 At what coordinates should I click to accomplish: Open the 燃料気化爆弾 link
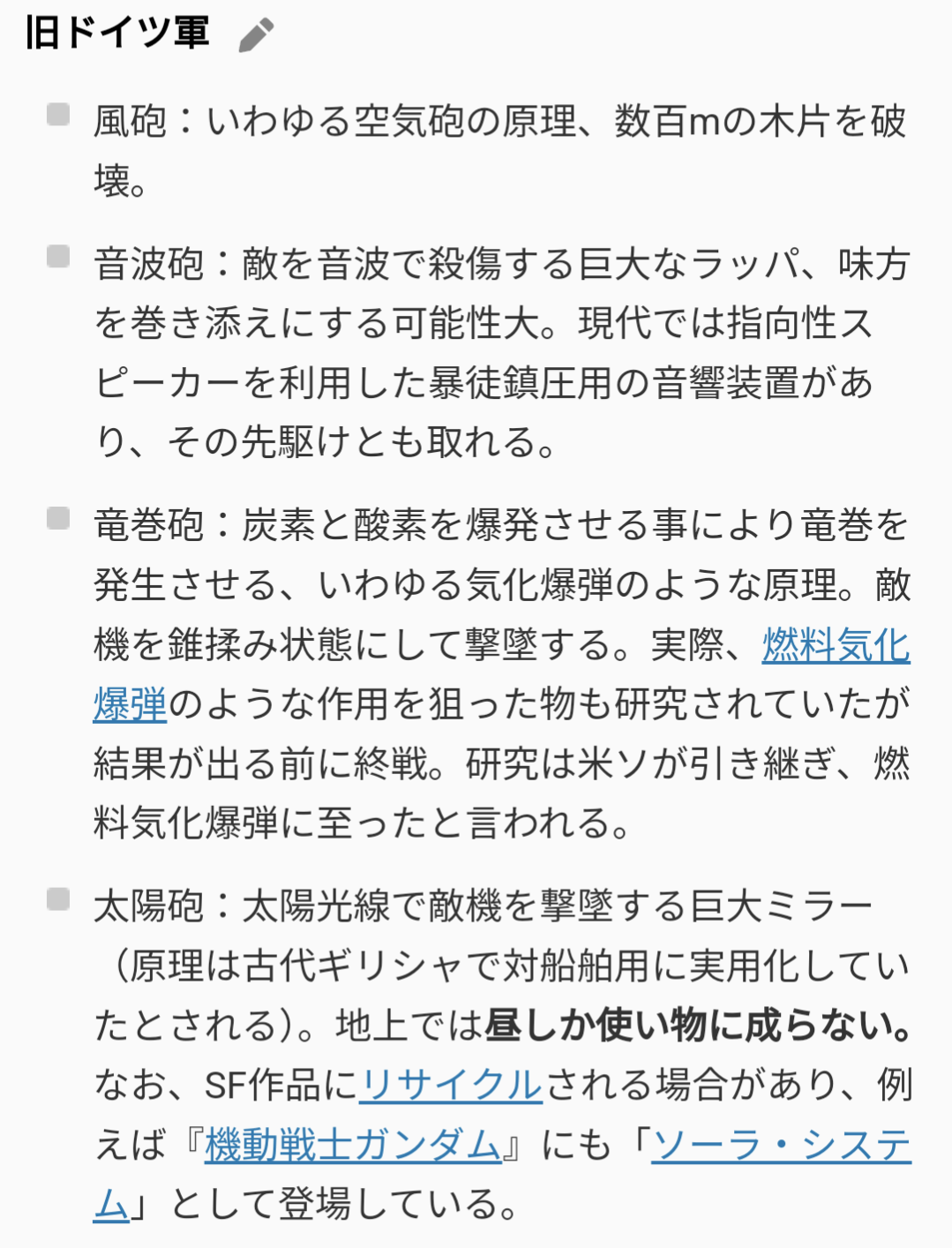[835, 645]
